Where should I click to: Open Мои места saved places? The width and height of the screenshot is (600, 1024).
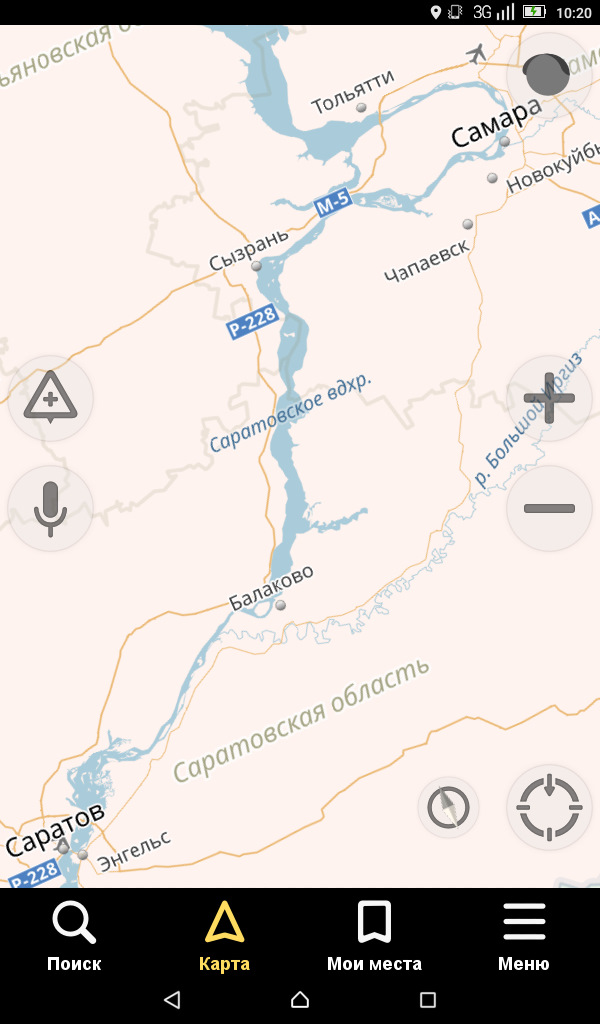tap(374, 936)
